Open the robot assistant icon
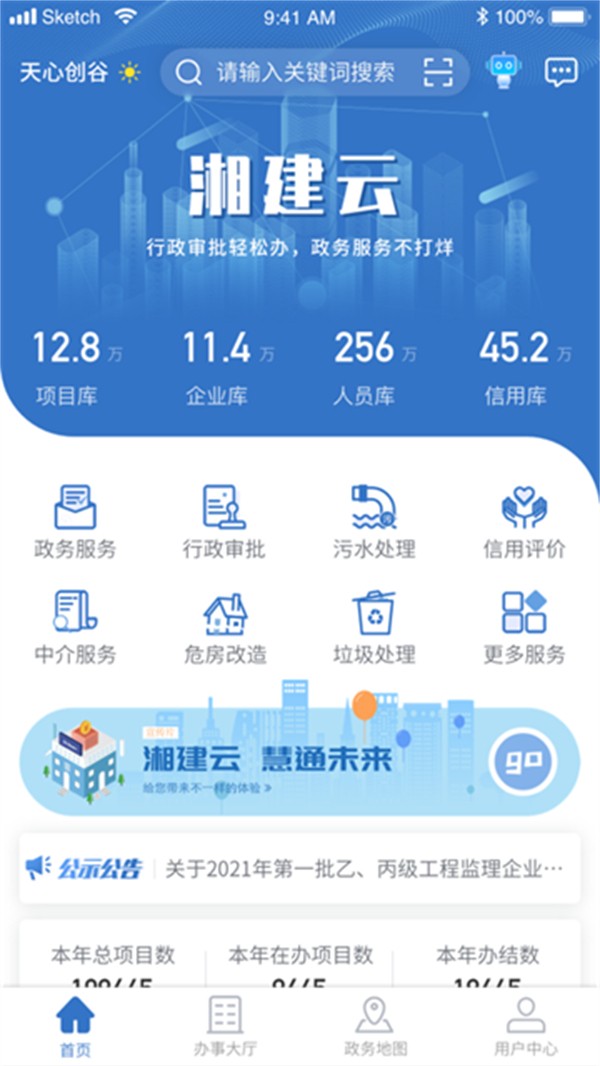 (502, 70)
